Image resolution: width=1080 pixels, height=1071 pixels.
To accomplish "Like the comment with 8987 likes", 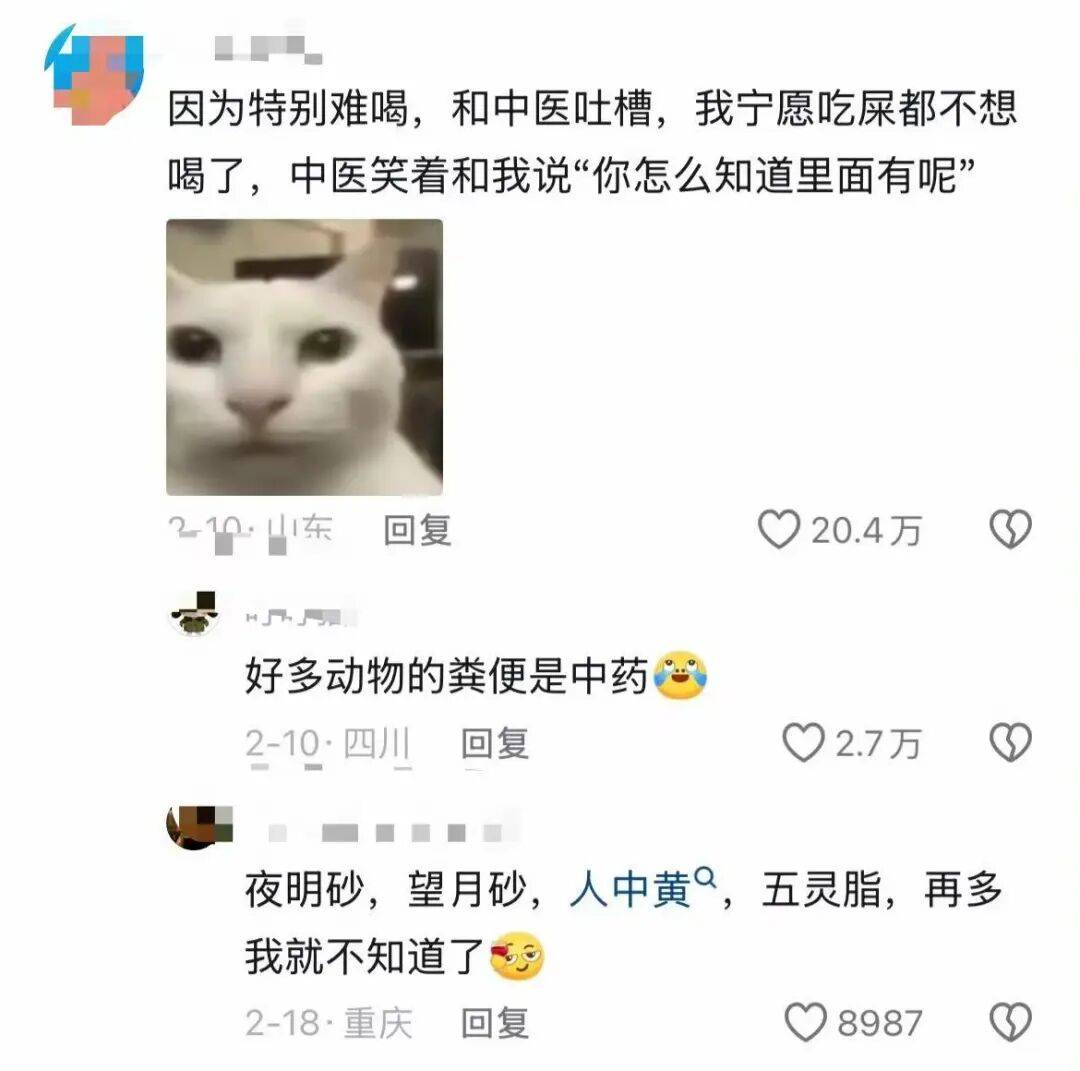I will tap(806, 1023).
